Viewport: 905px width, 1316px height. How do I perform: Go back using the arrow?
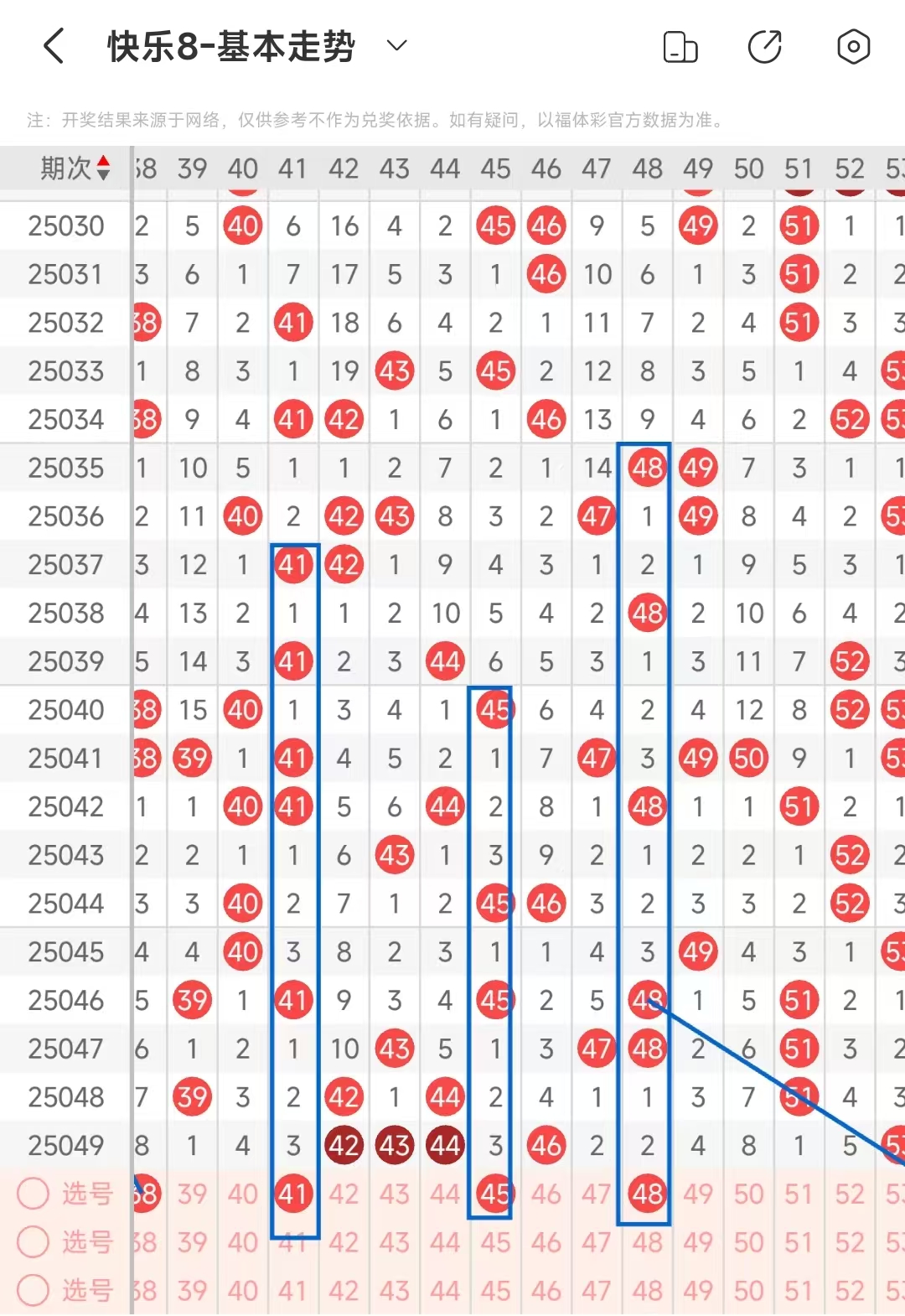click(x=54, y=46)
